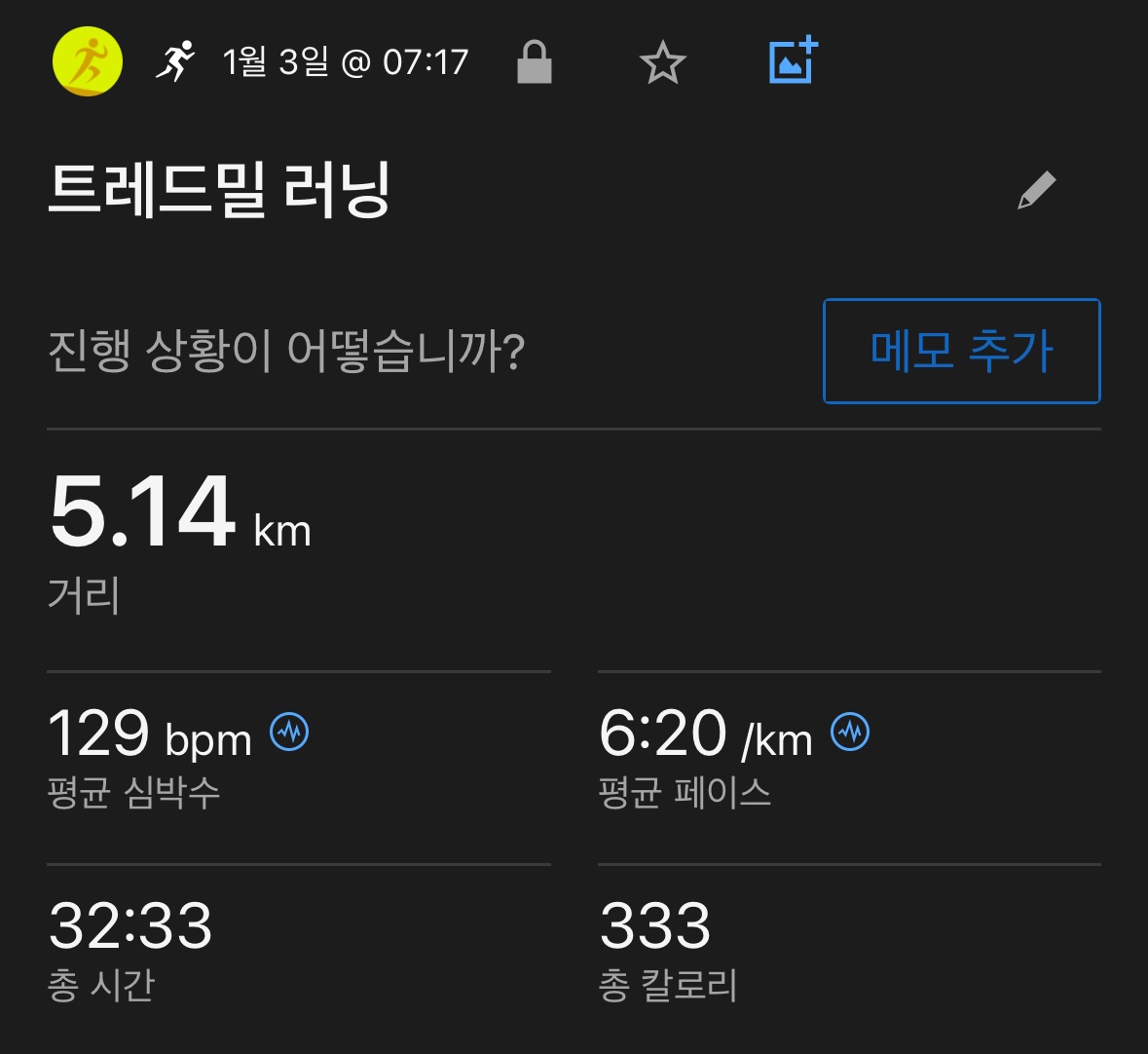Mark this activity as favorite with star
The width and height of the screenshot is (1148, 1054).
pyautogui.click(x=663, y=63)
